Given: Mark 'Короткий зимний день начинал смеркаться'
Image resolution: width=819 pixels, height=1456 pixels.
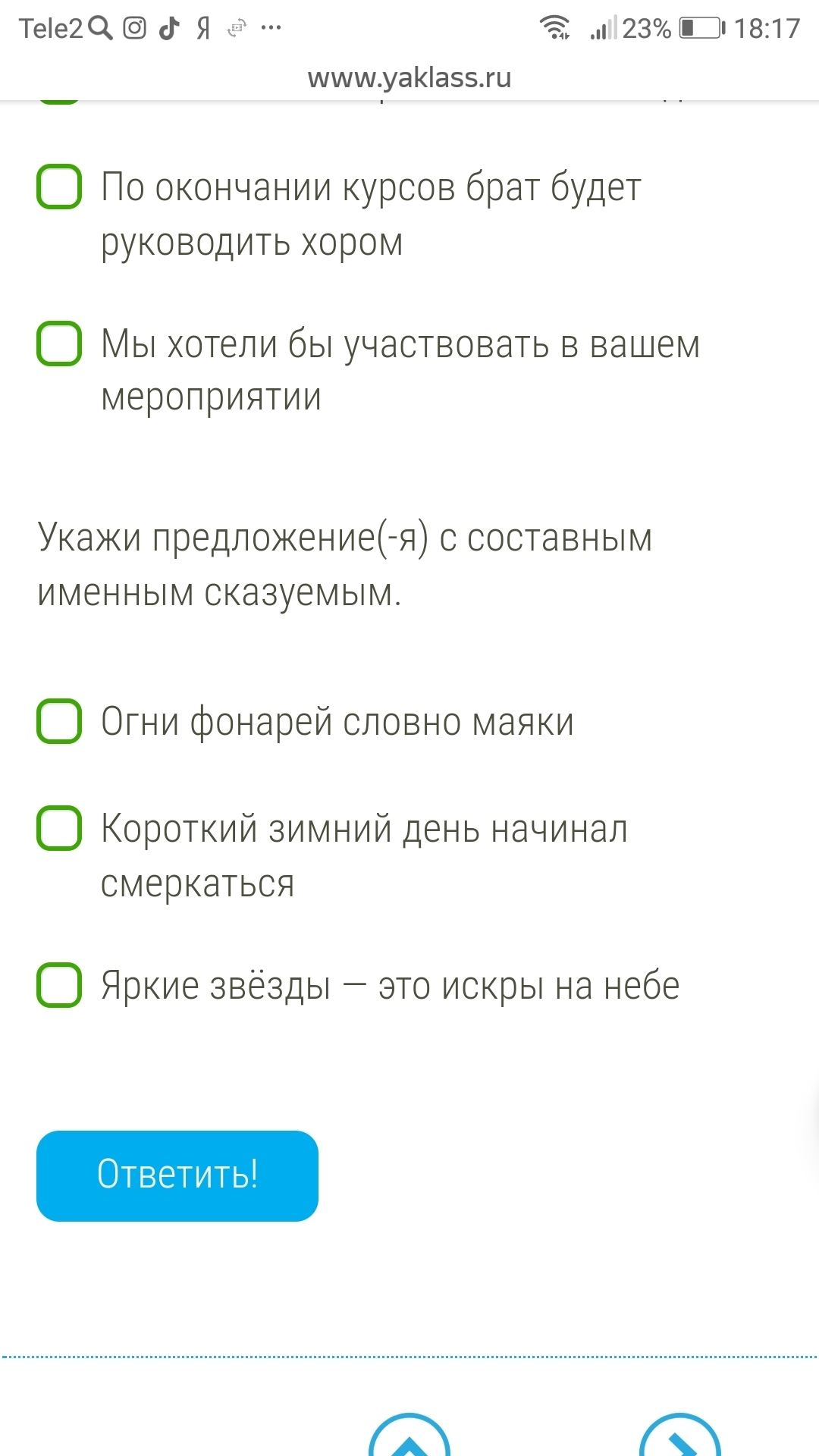Looking at the screenshot, I should (x=59, y=828).
